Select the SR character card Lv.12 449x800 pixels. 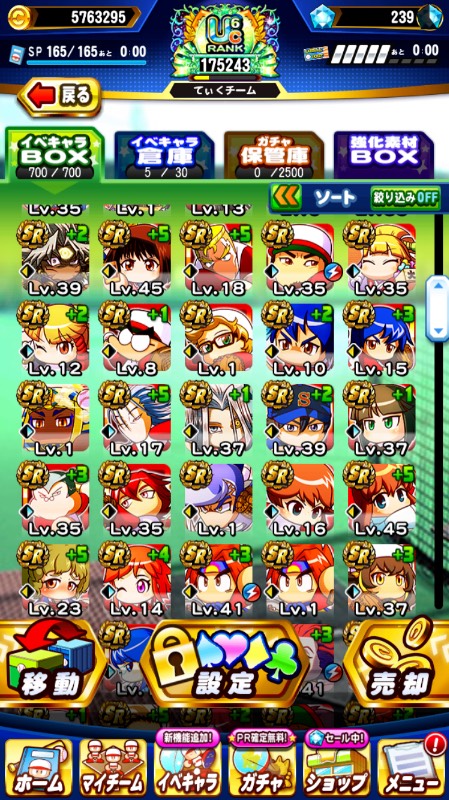[54, 339]
